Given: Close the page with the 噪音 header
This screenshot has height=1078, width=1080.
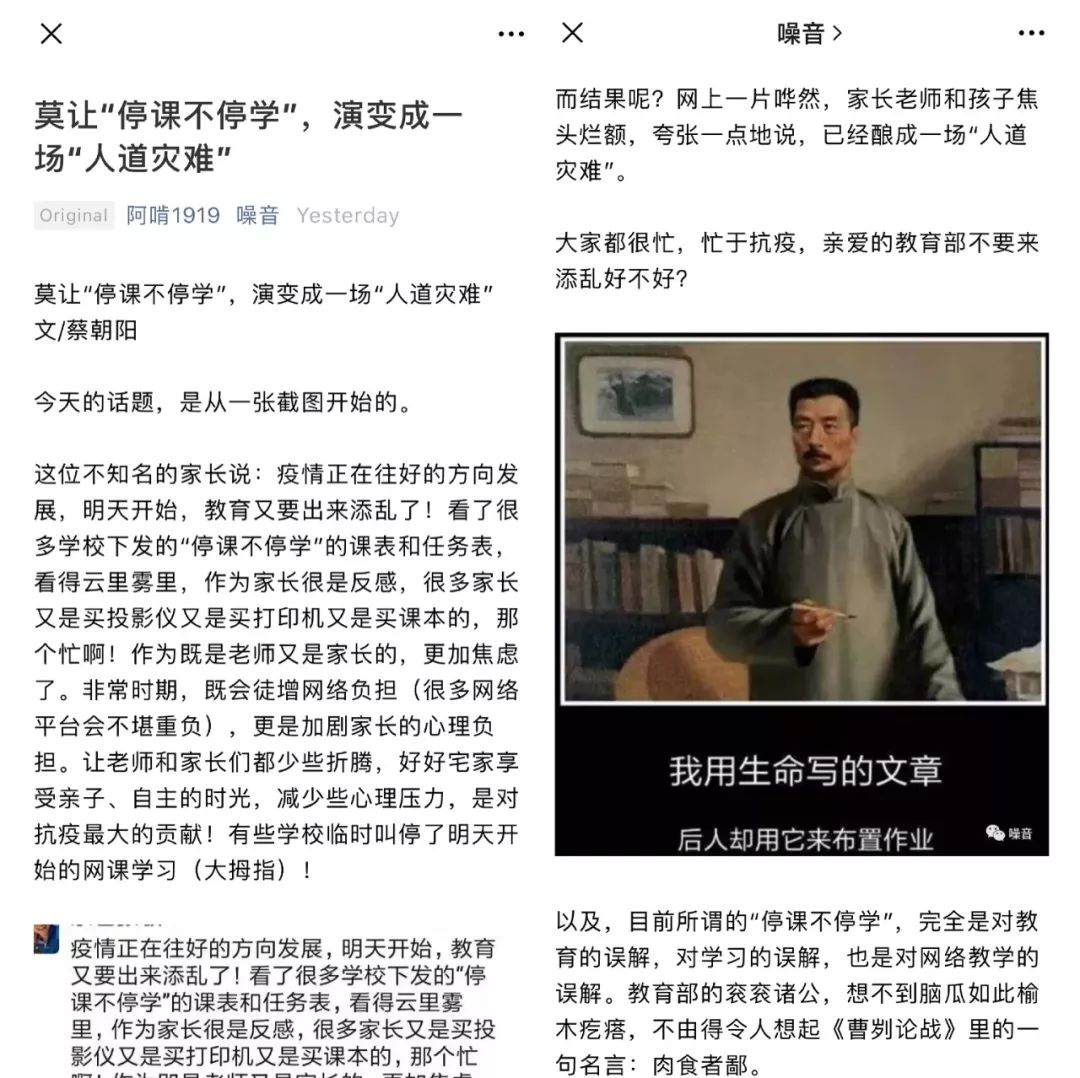Looking at the screenshot, I should point(572,32).
